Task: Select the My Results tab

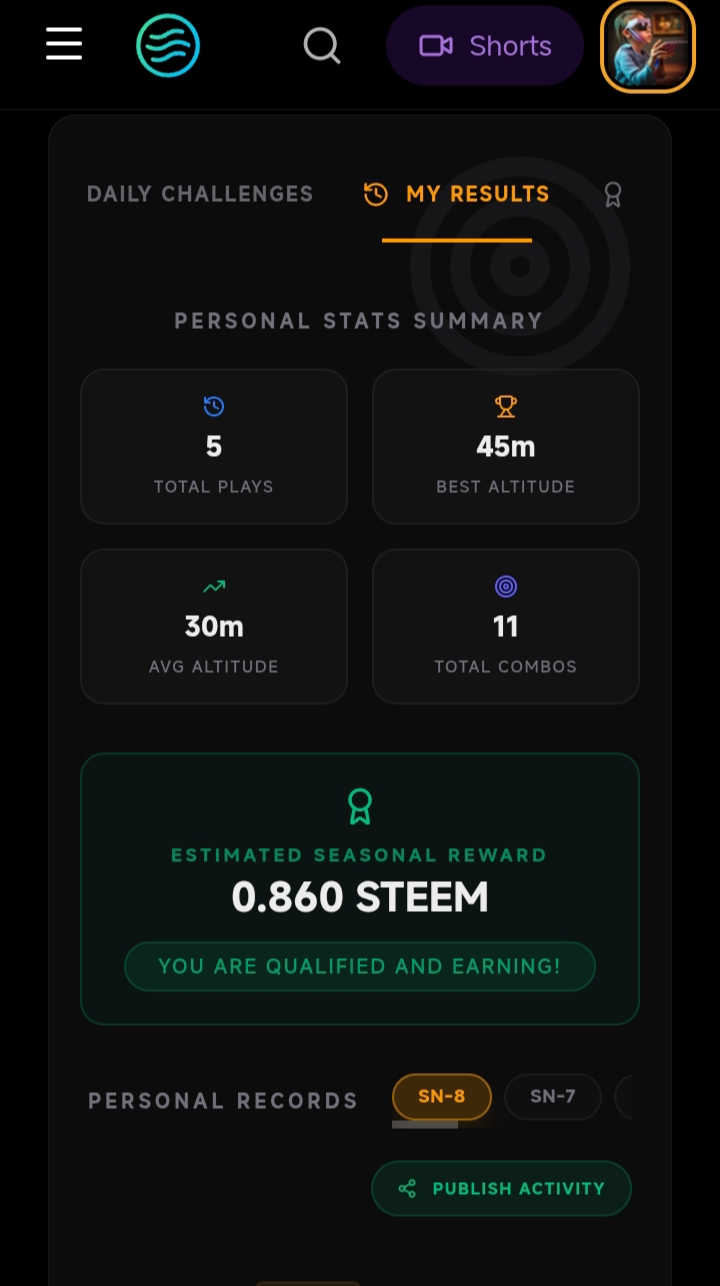Action: (x=457, y=194)
